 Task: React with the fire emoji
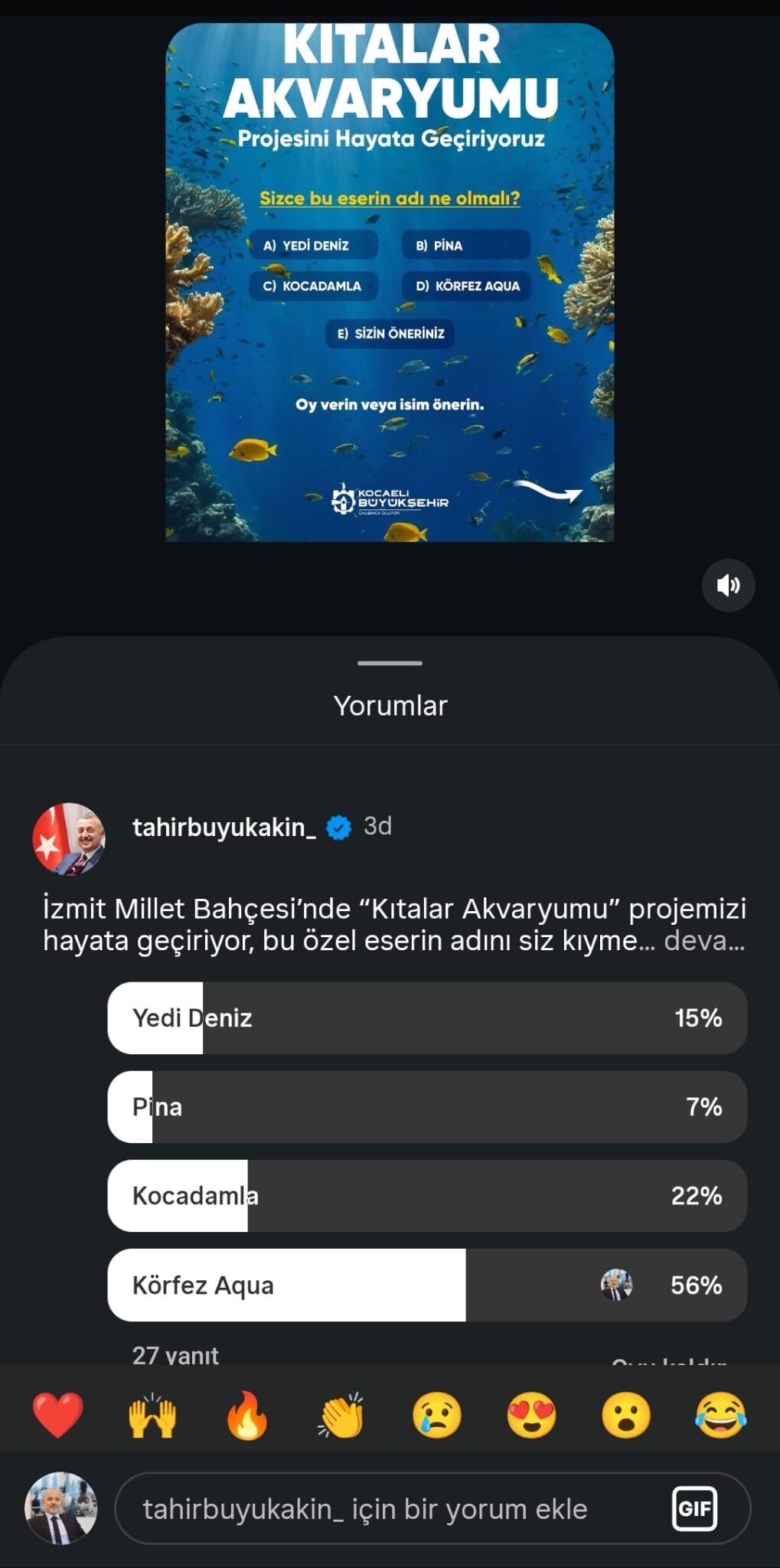coord(245,1415)
